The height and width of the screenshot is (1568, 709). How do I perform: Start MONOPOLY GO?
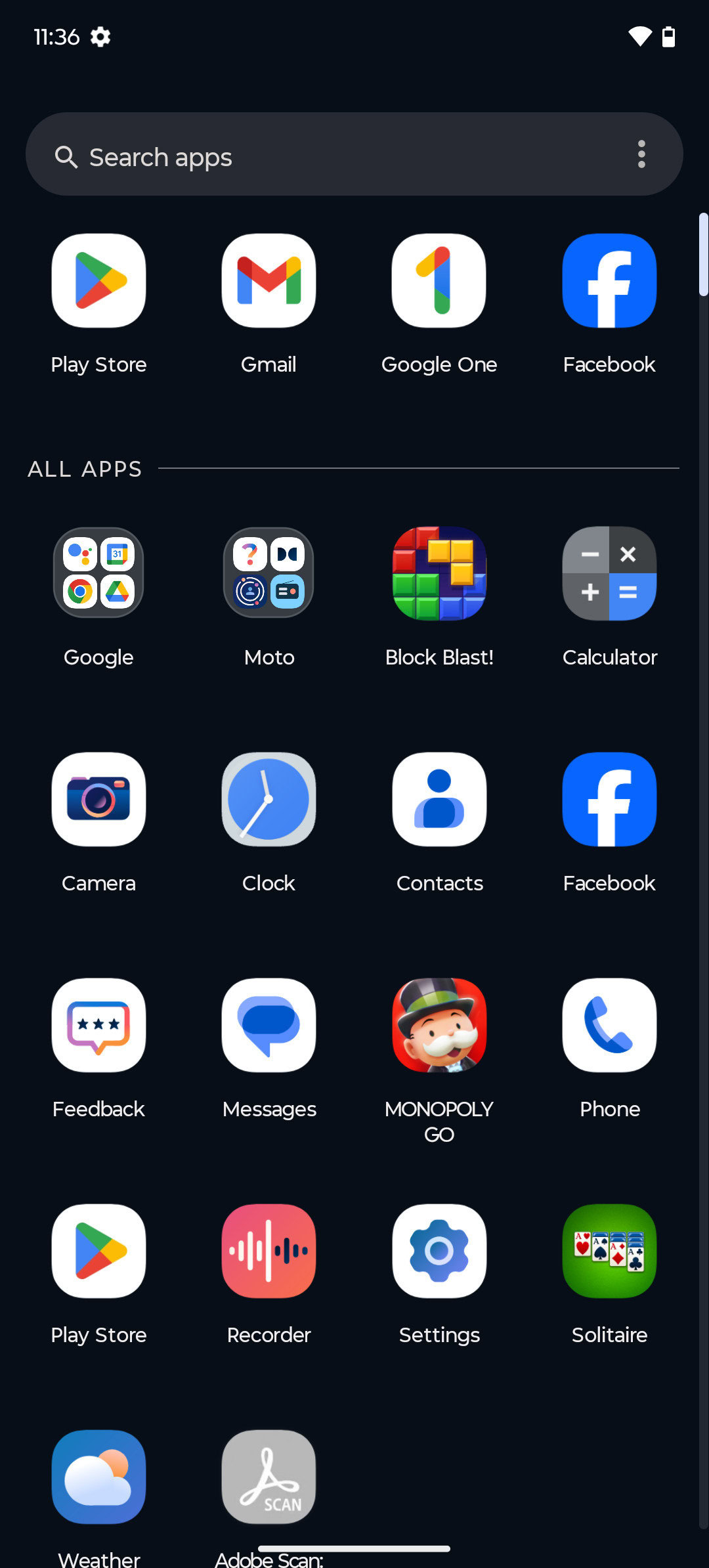tap(439, 1025)
